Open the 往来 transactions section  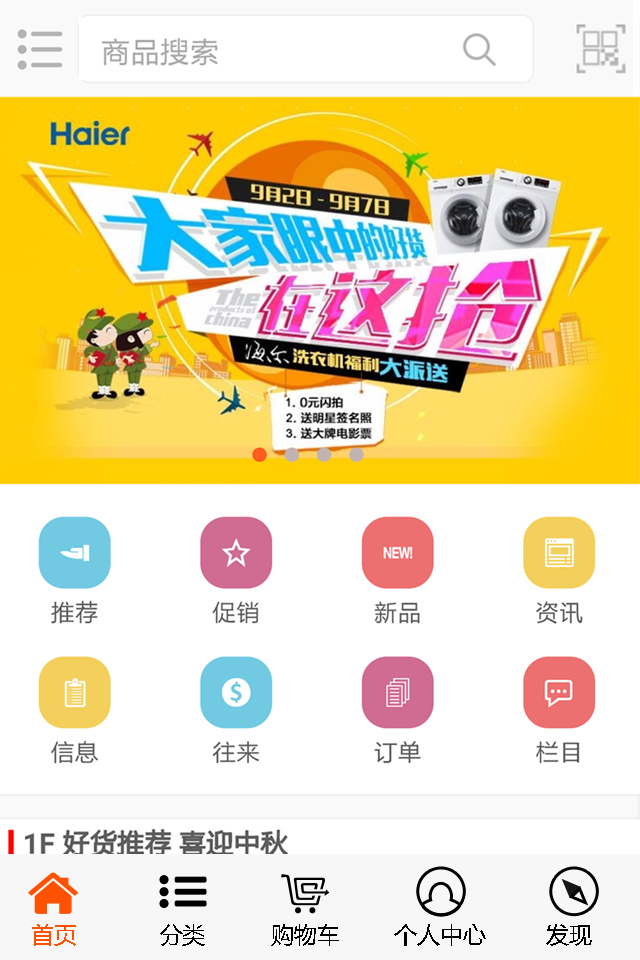click(x=236, y=693)
